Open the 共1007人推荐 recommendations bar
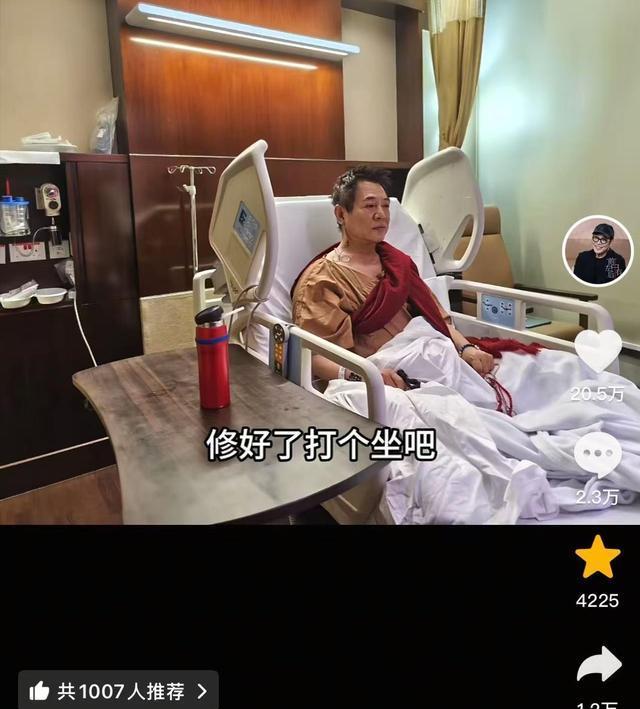The height and width of the screenshot is (709, 640). pyautogui.click(x=118, y=690)
